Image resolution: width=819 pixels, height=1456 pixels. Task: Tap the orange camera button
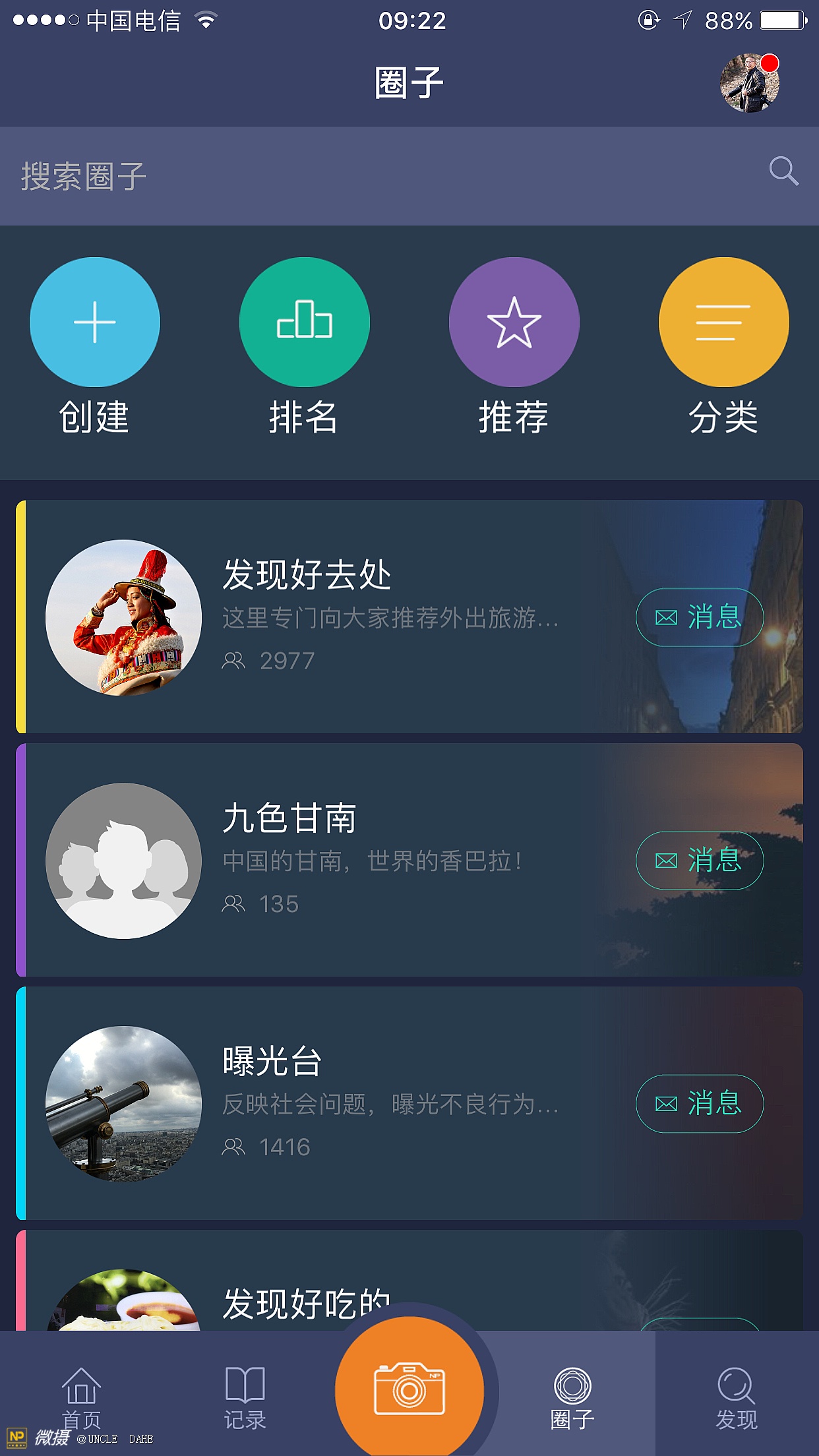[x=409, y=1389]
